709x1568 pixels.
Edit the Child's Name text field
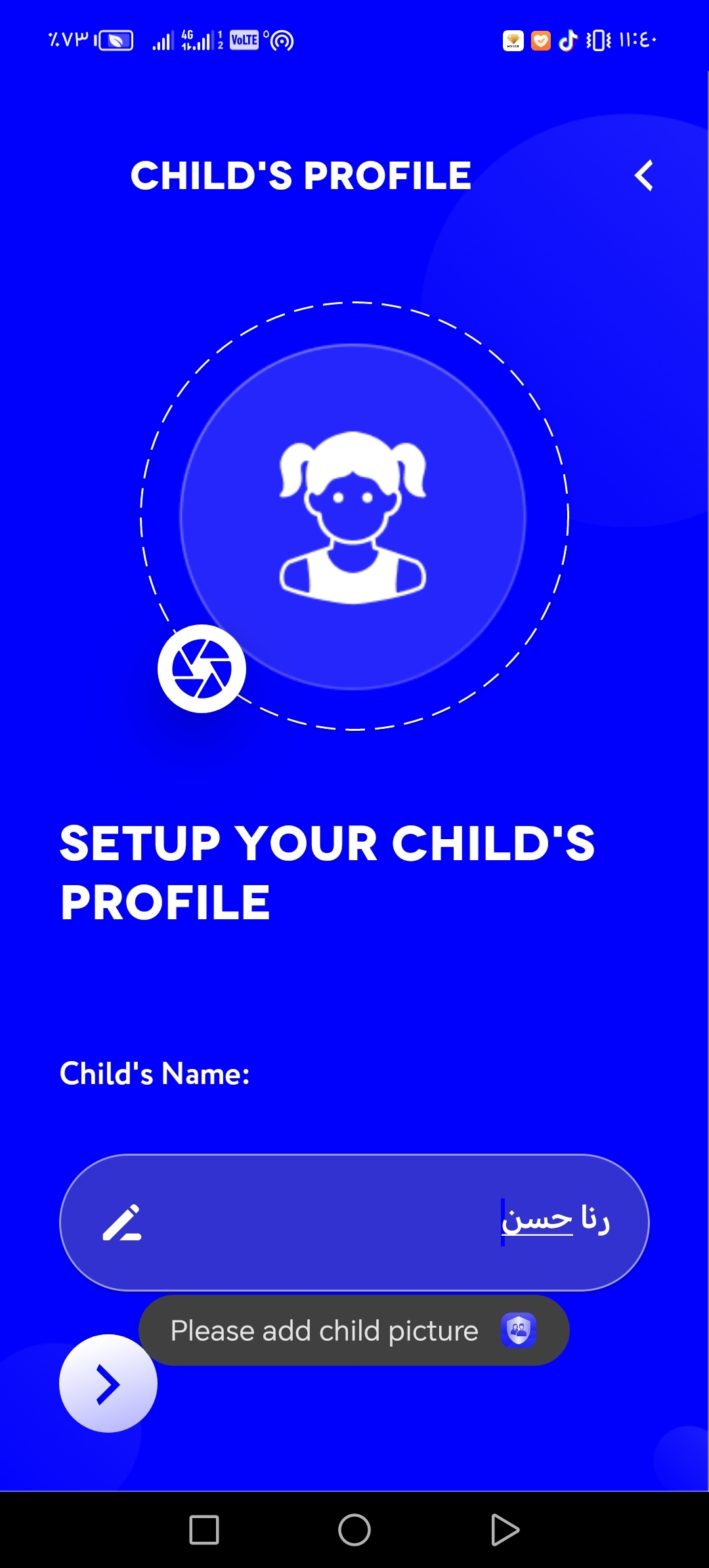tap(354, 1222)
